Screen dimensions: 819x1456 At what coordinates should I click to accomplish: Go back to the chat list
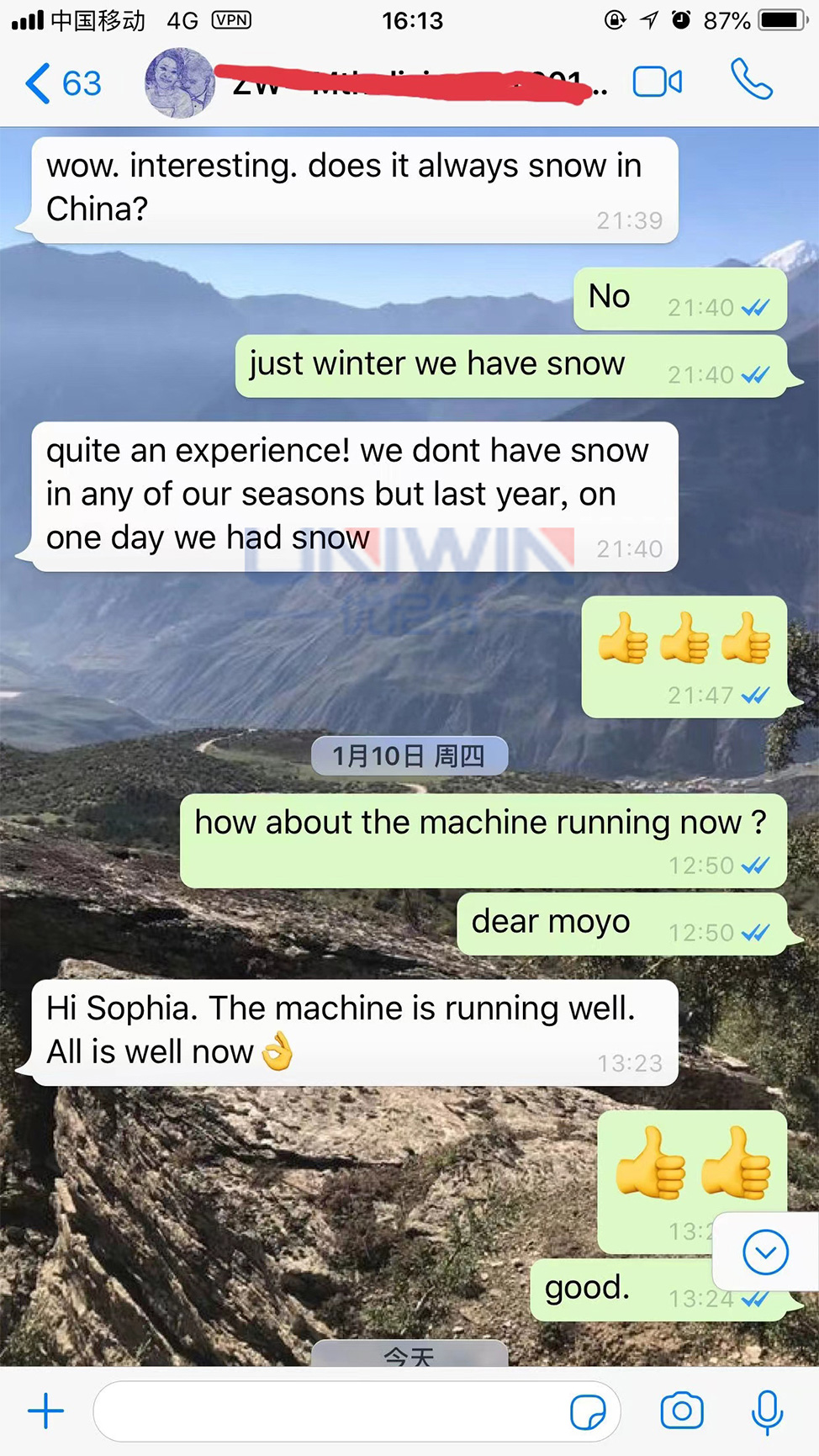click(61, 83)
